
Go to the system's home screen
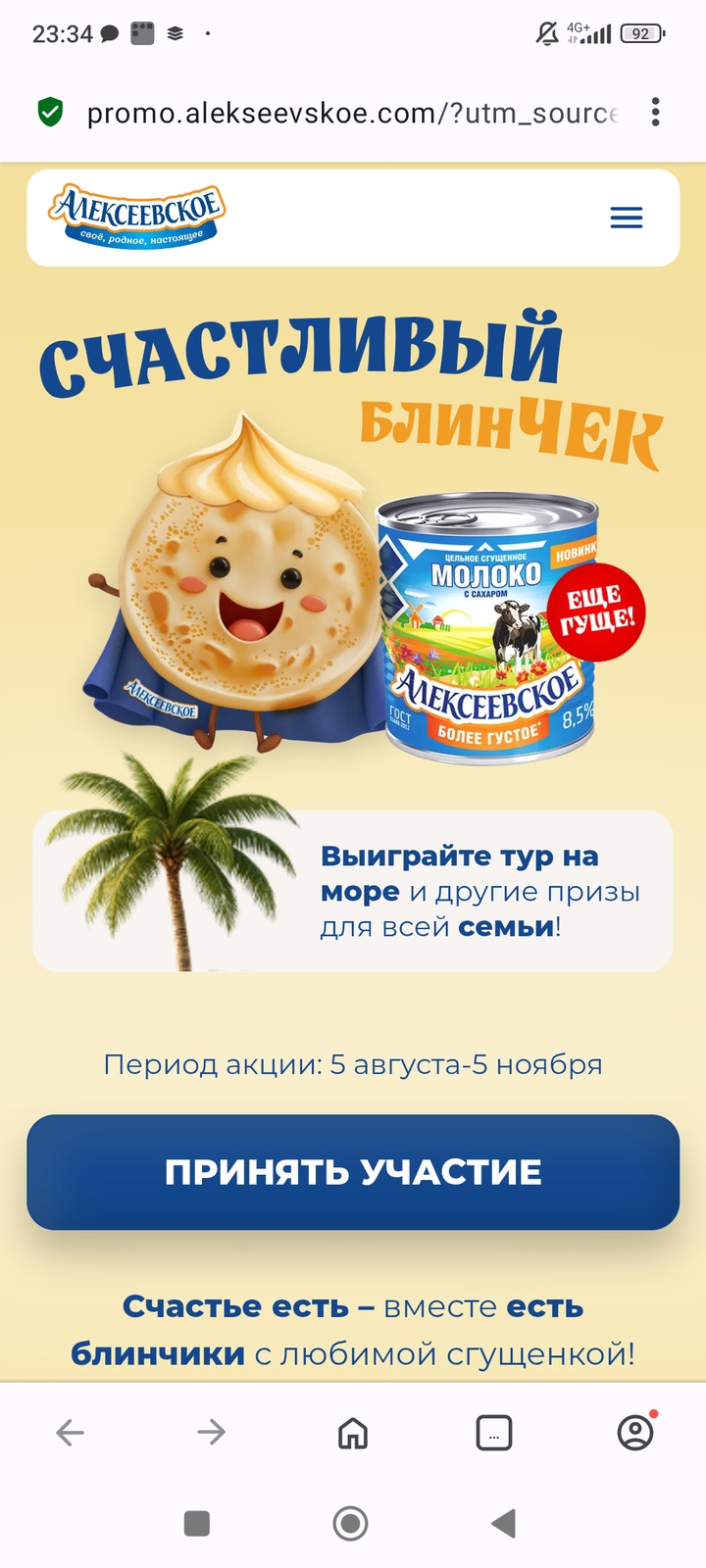click(351, 1523)
